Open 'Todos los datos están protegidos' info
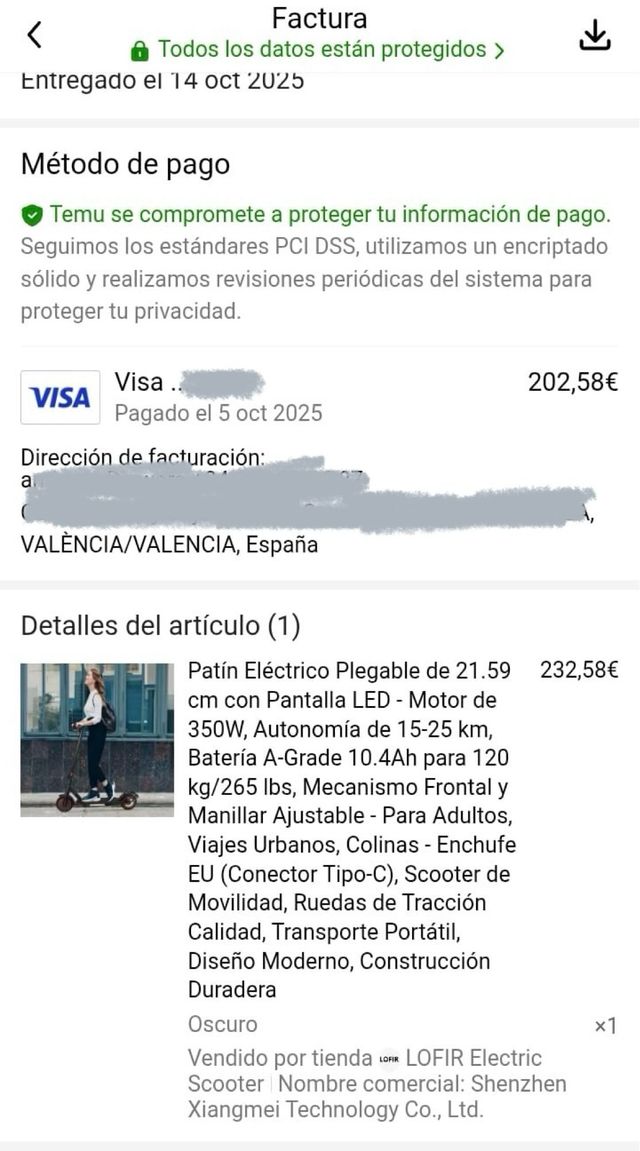Screen dimensions: 640x1151 click(x=318, y=50)
